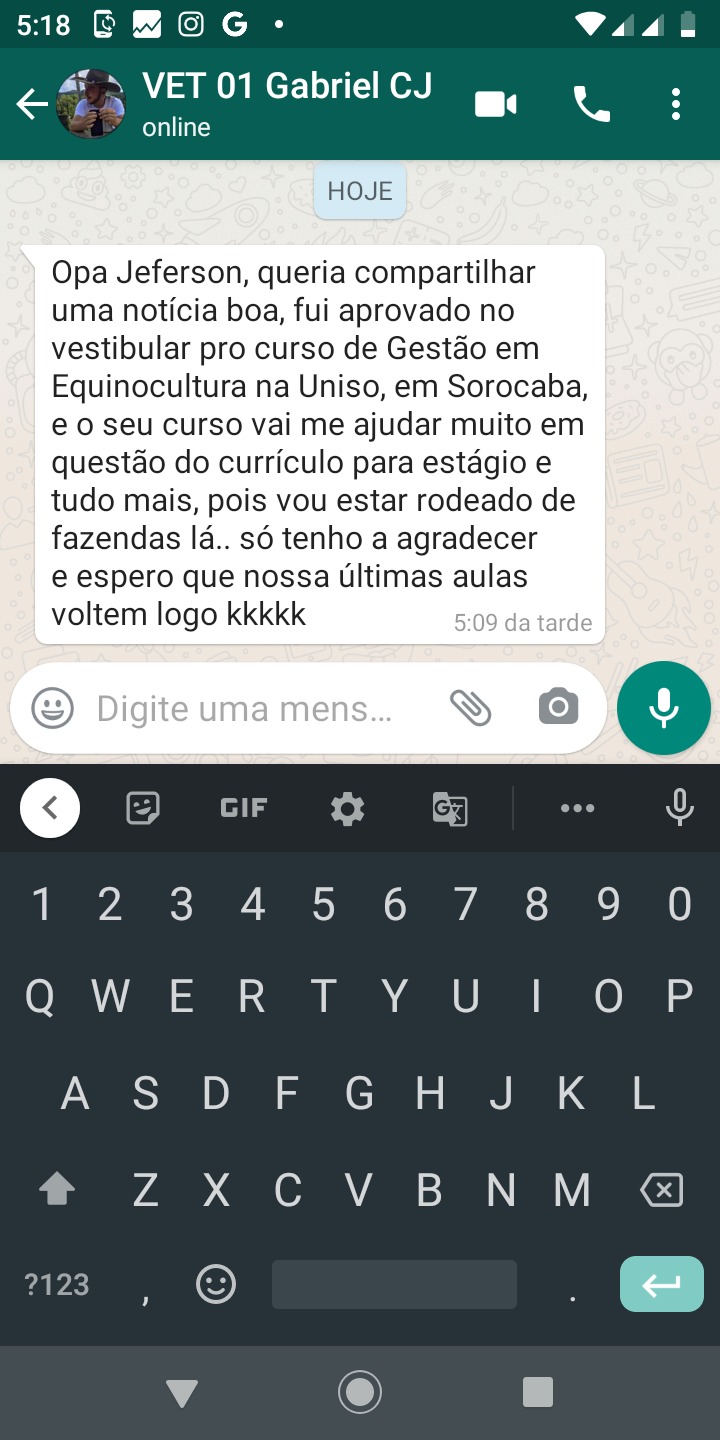Start a video call with Gabriel
720x1440 pixels.
point(496,104)
